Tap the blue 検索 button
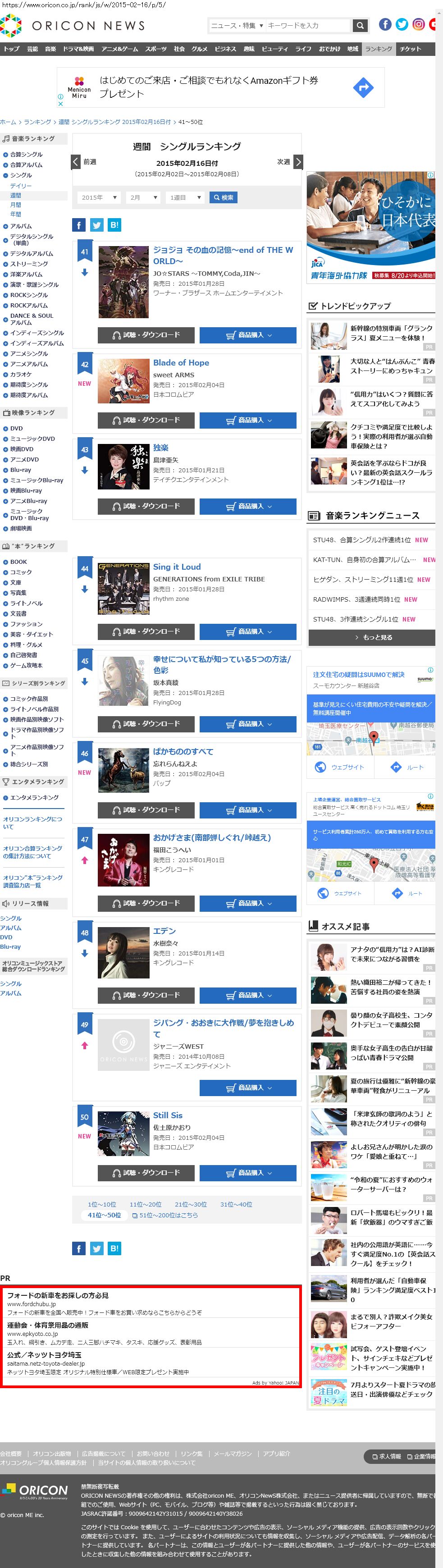The height and width of the screenshot is (1568, 443). [223, 198]
